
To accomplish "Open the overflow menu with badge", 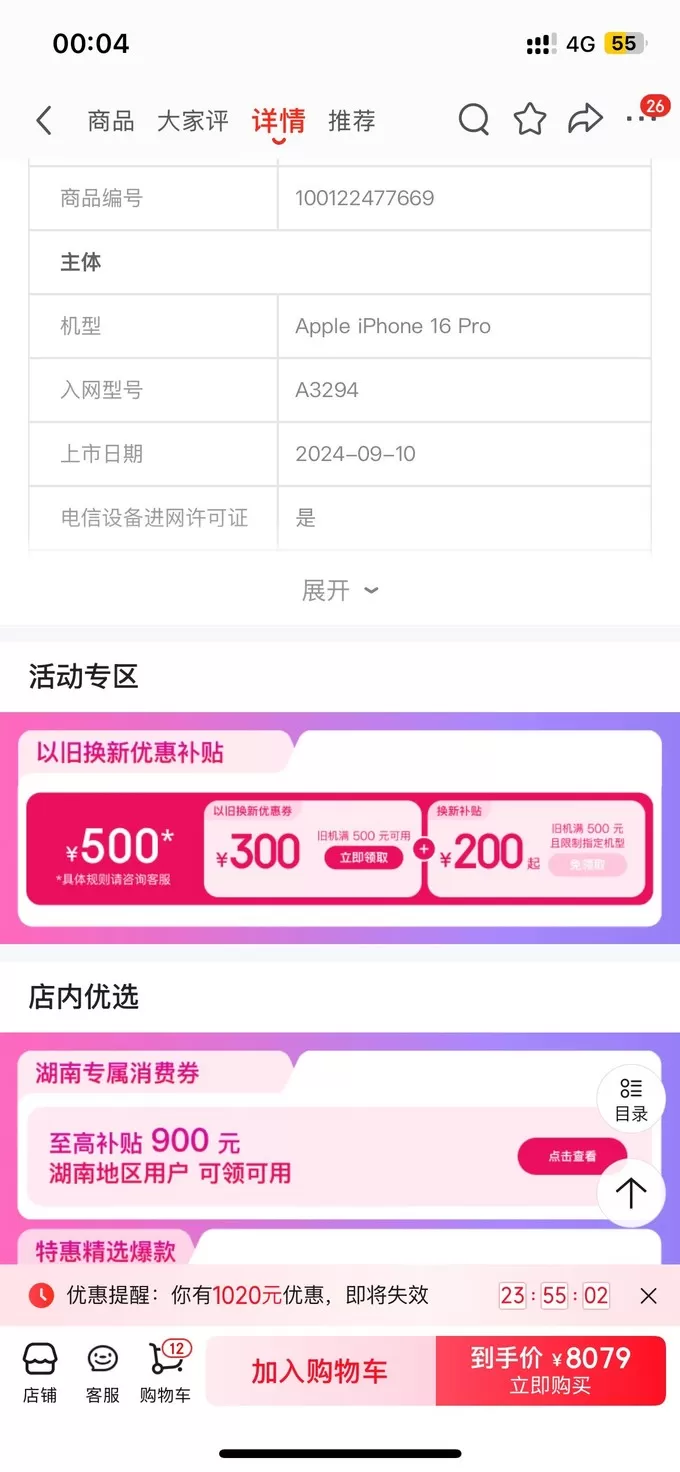I will [641, 118].
